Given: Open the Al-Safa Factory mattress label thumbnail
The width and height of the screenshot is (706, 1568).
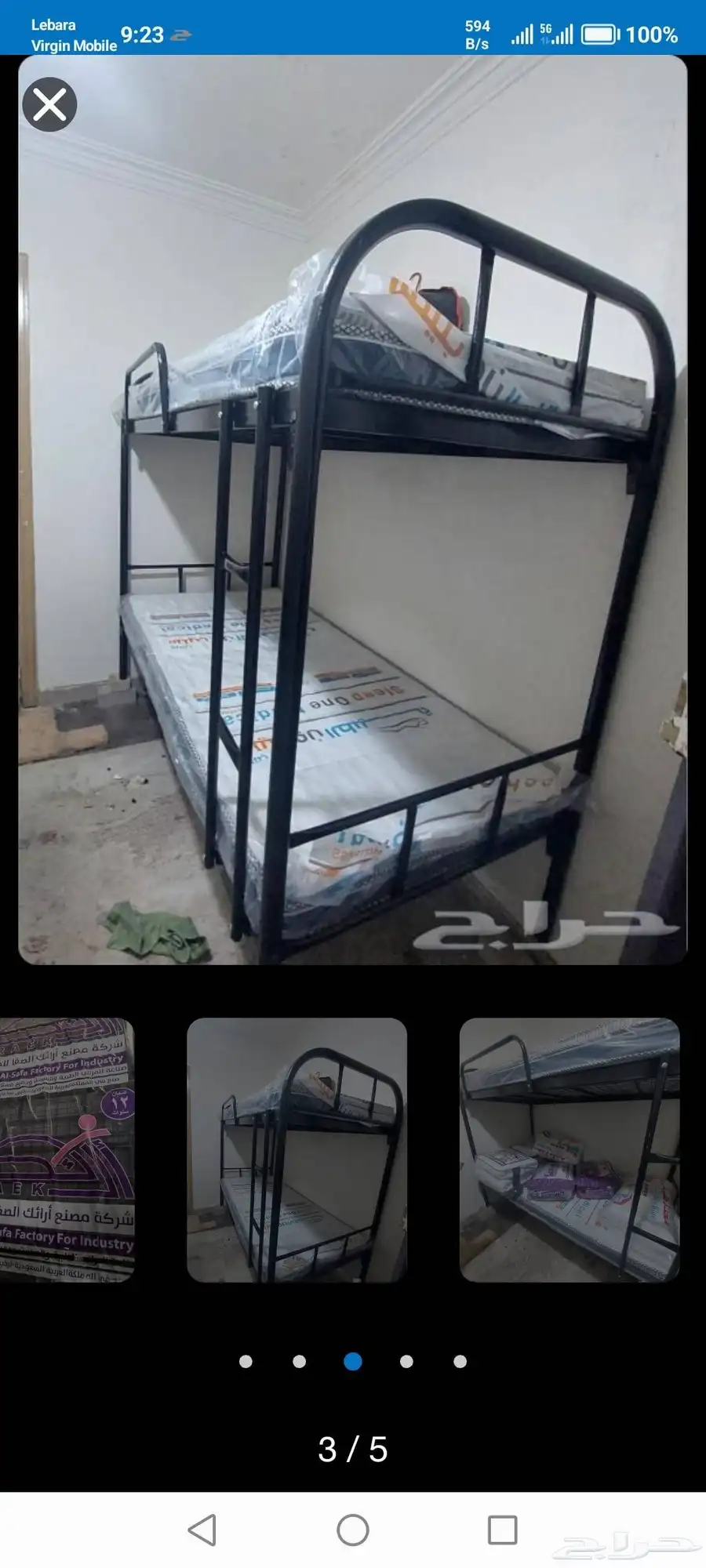Looking at the screenshot, I should click(x=67, y=1149).
